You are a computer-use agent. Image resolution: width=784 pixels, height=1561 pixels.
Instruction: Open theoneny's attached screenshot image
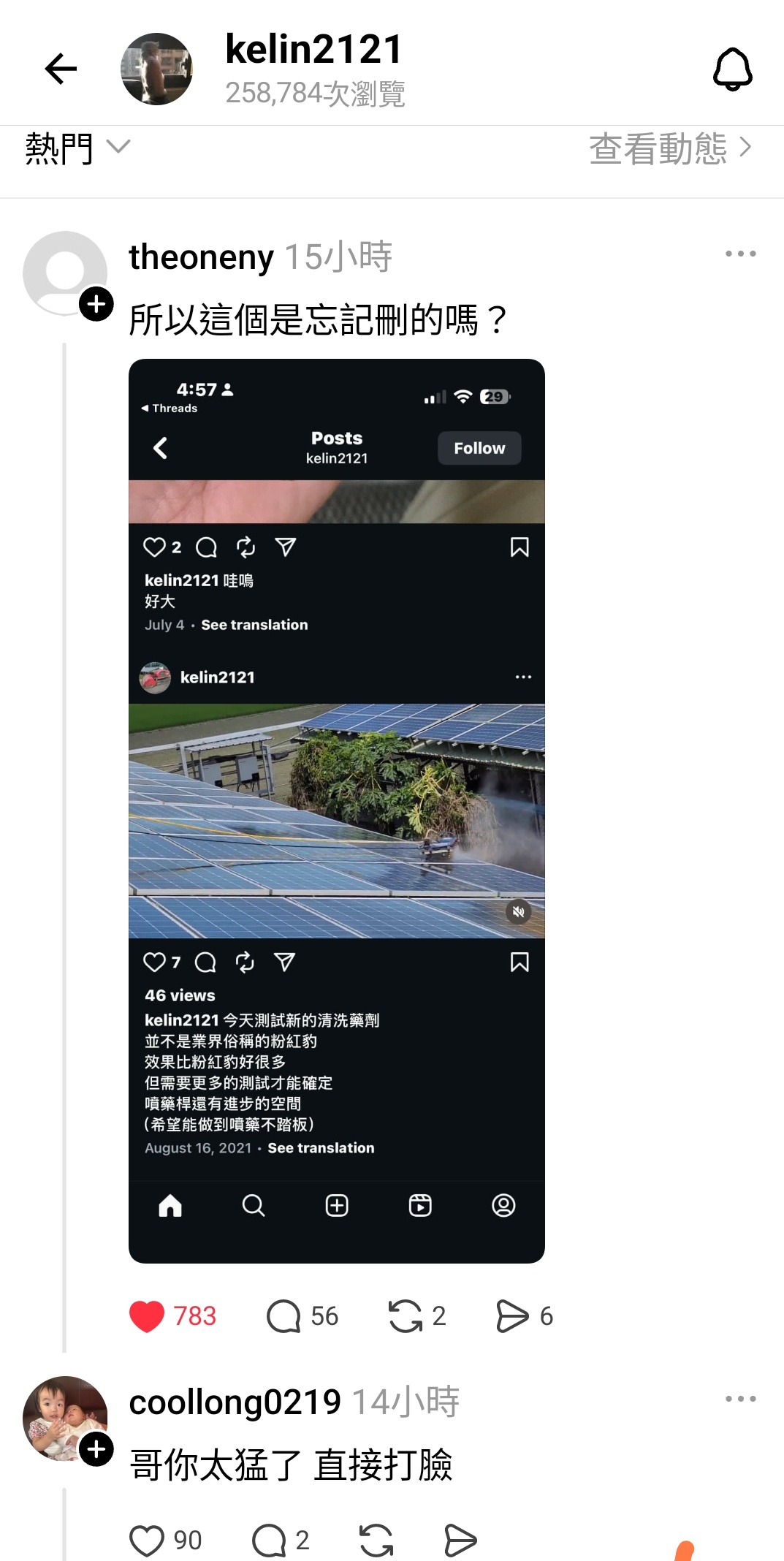[337, 810]
